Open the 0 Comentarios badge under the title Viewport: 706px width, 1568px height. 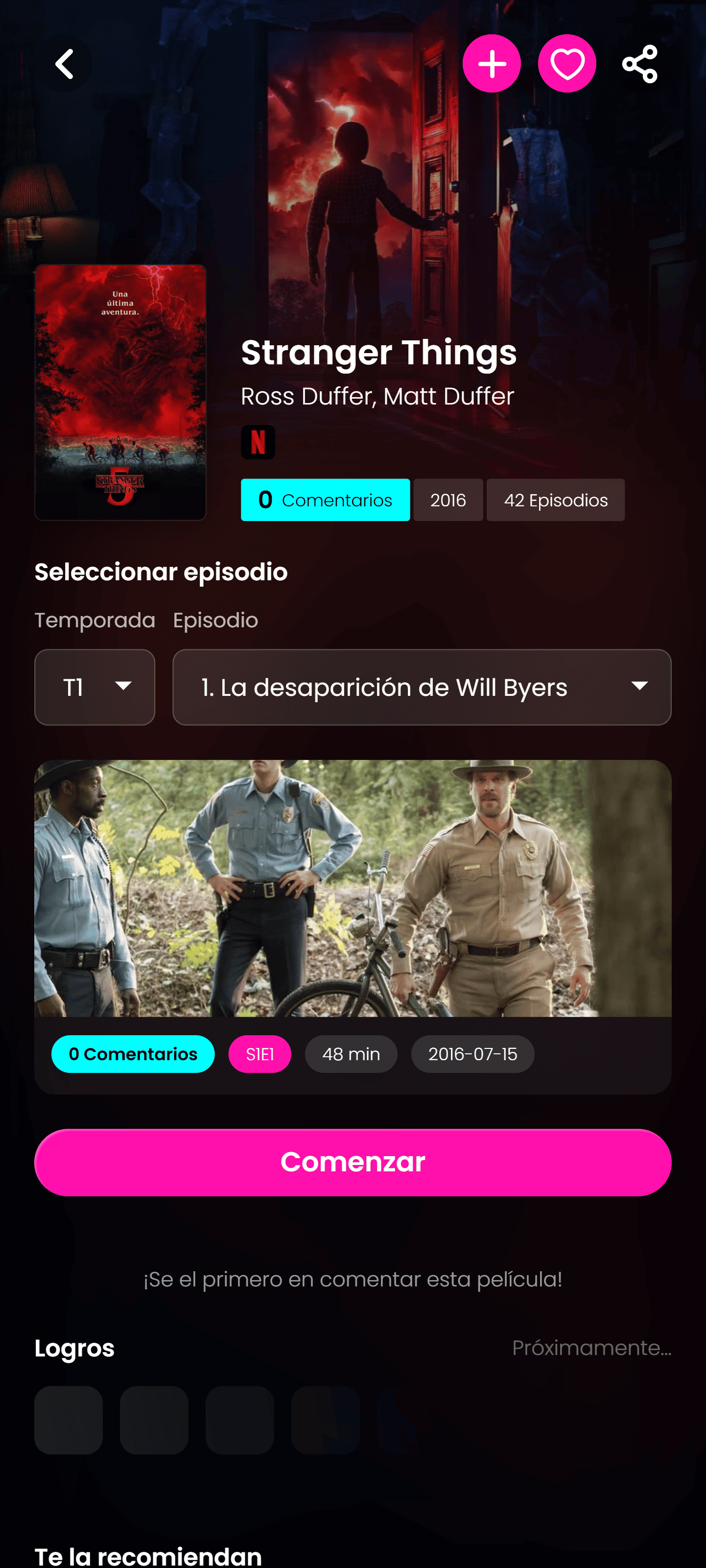(x=325, y=500)
